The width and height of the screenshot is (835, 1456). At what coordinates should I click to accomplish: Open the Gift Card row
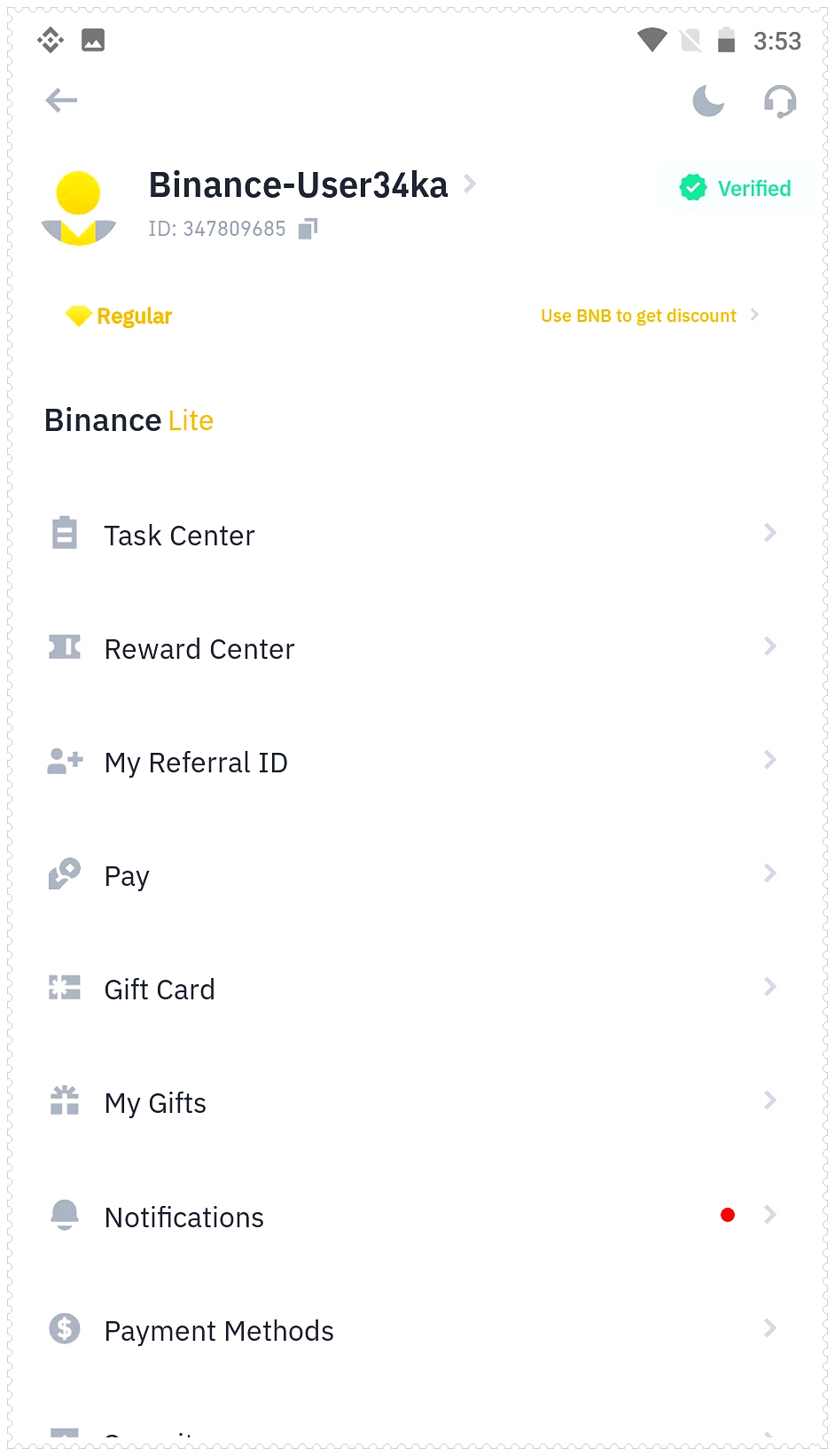[412, 989]
